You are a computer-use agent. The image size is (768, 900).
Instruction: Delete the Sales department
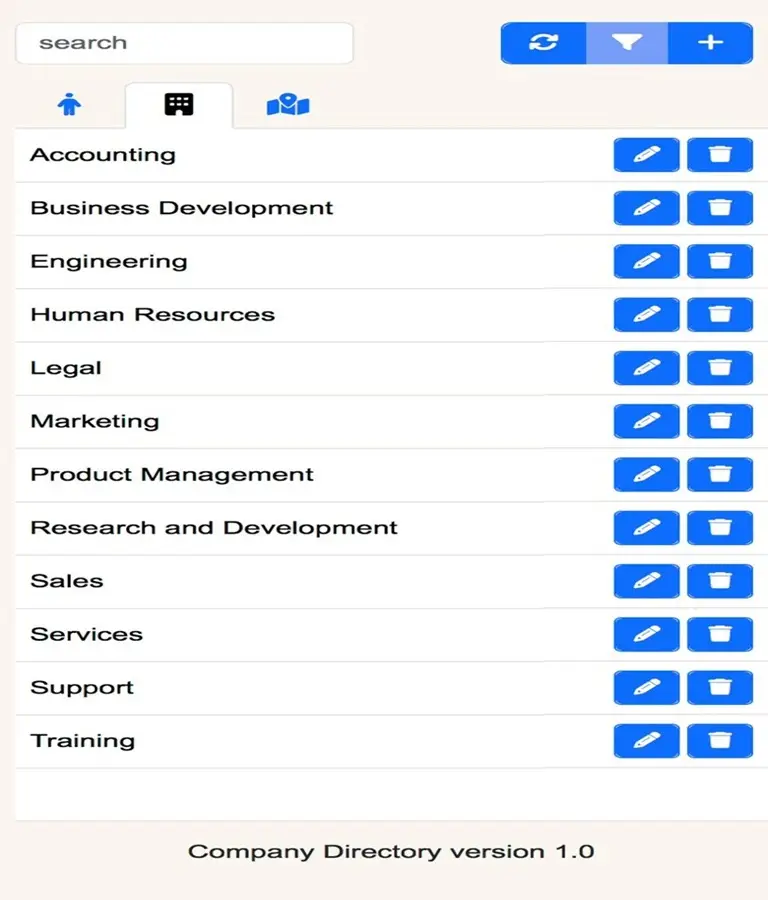click(720, 581)
